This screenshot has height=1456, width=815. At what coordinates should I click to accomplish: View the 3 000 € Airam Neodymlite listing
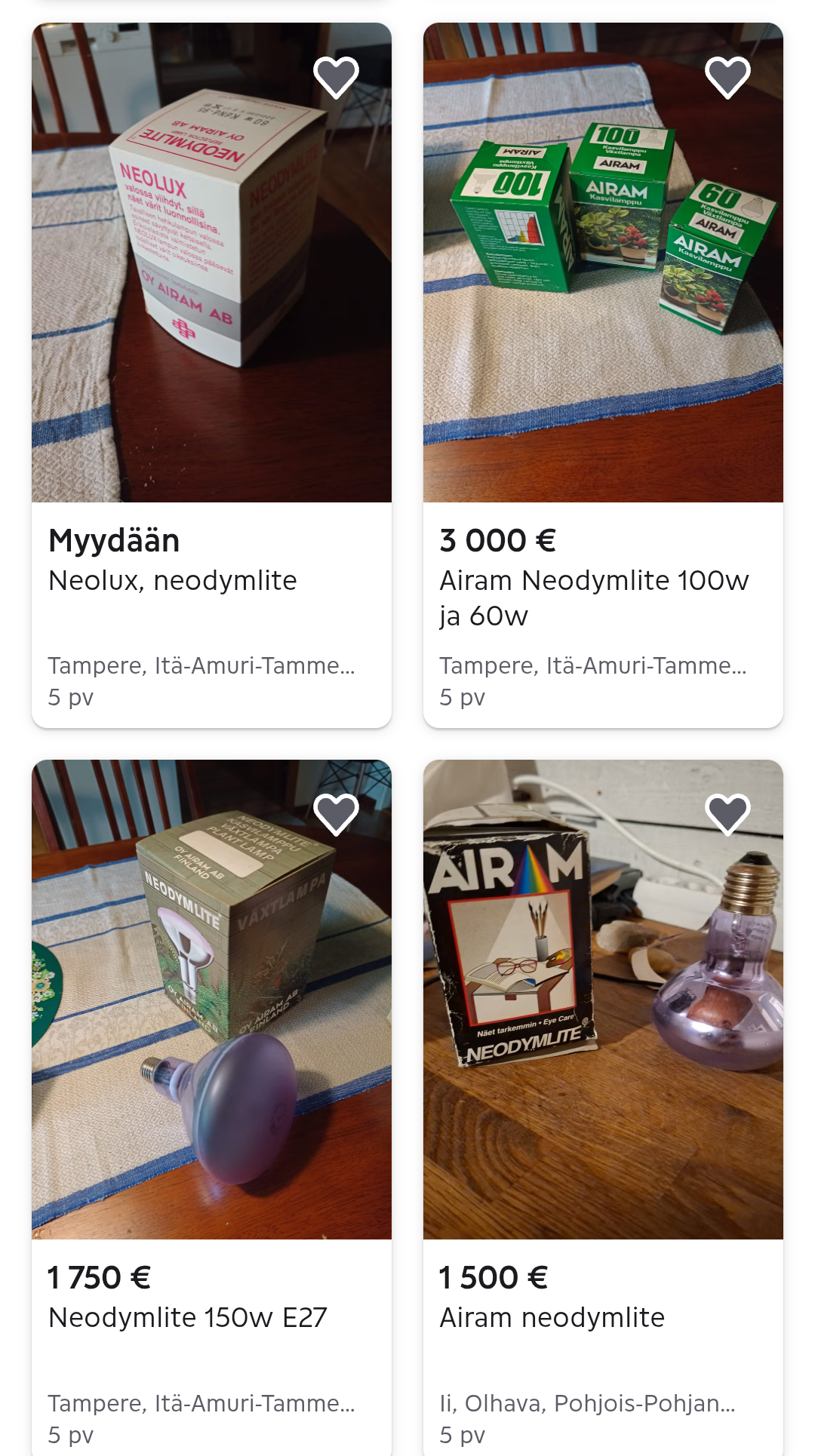tap(603, 375)
